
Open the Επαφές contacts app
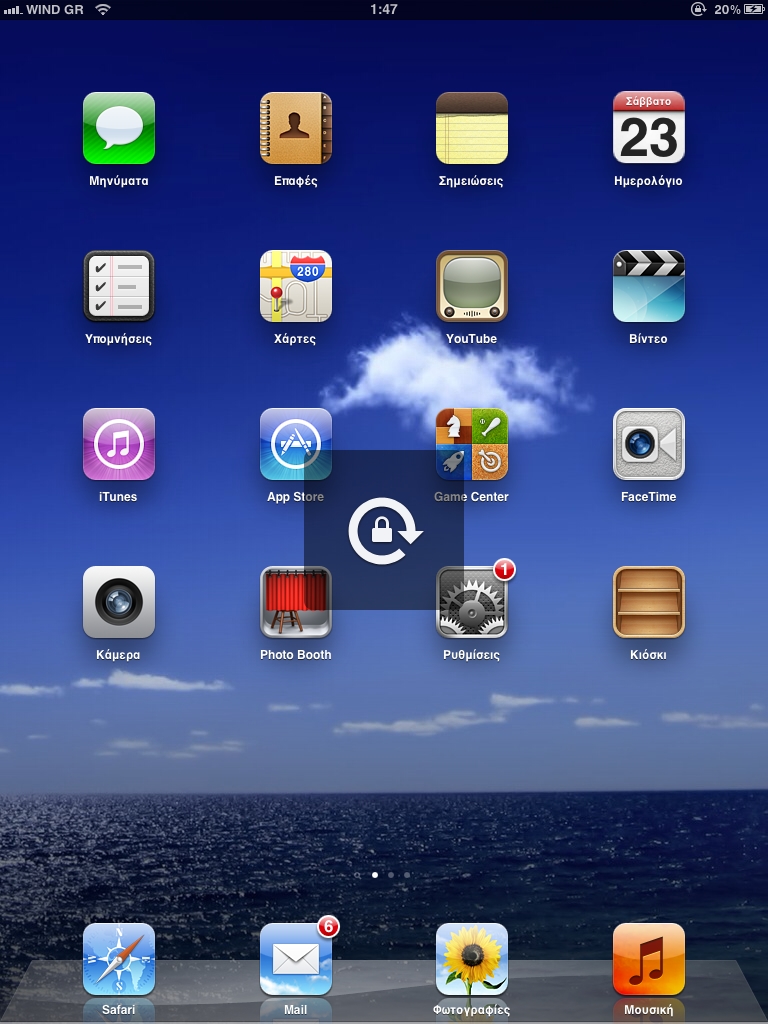pos(296,128)
